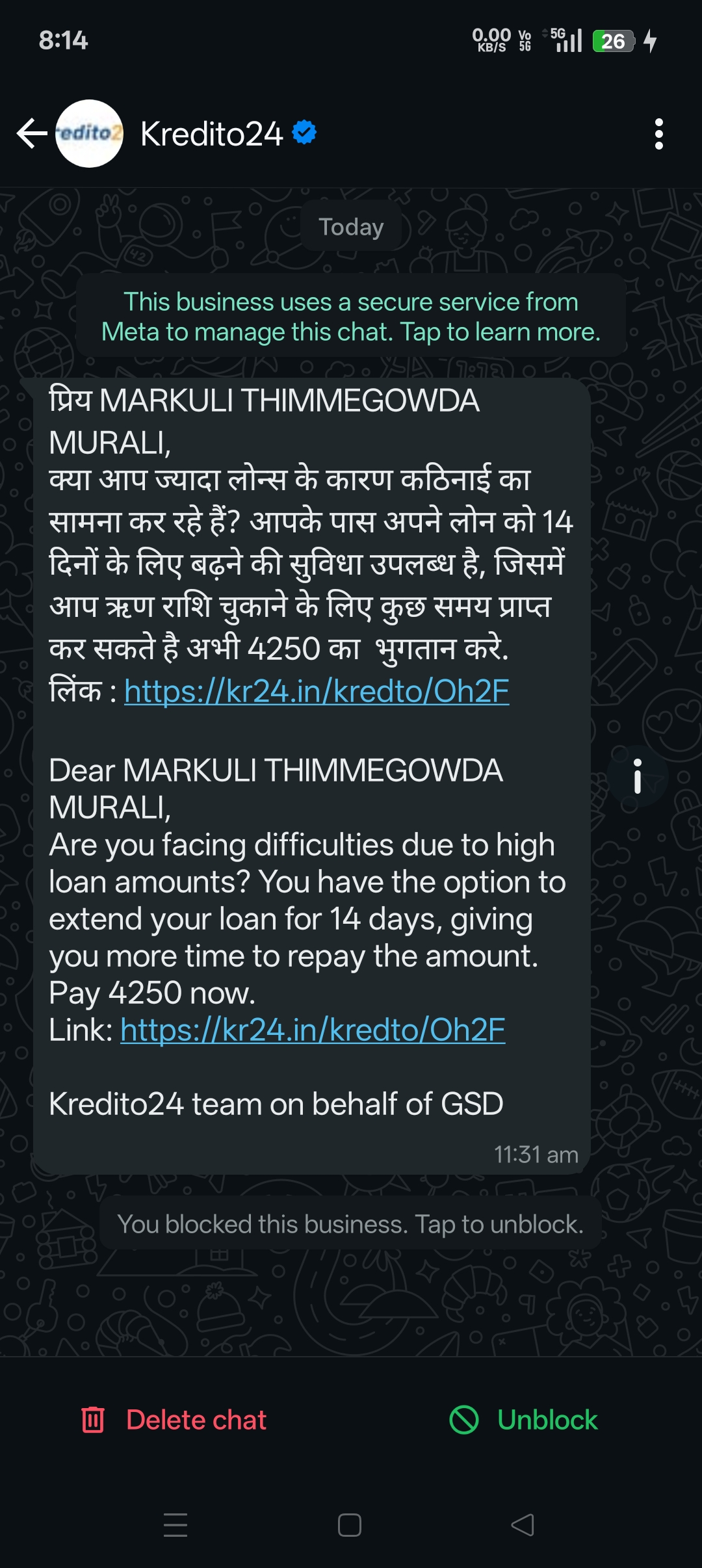Delete chat with Kredito24

click(x=174, y=1420)
